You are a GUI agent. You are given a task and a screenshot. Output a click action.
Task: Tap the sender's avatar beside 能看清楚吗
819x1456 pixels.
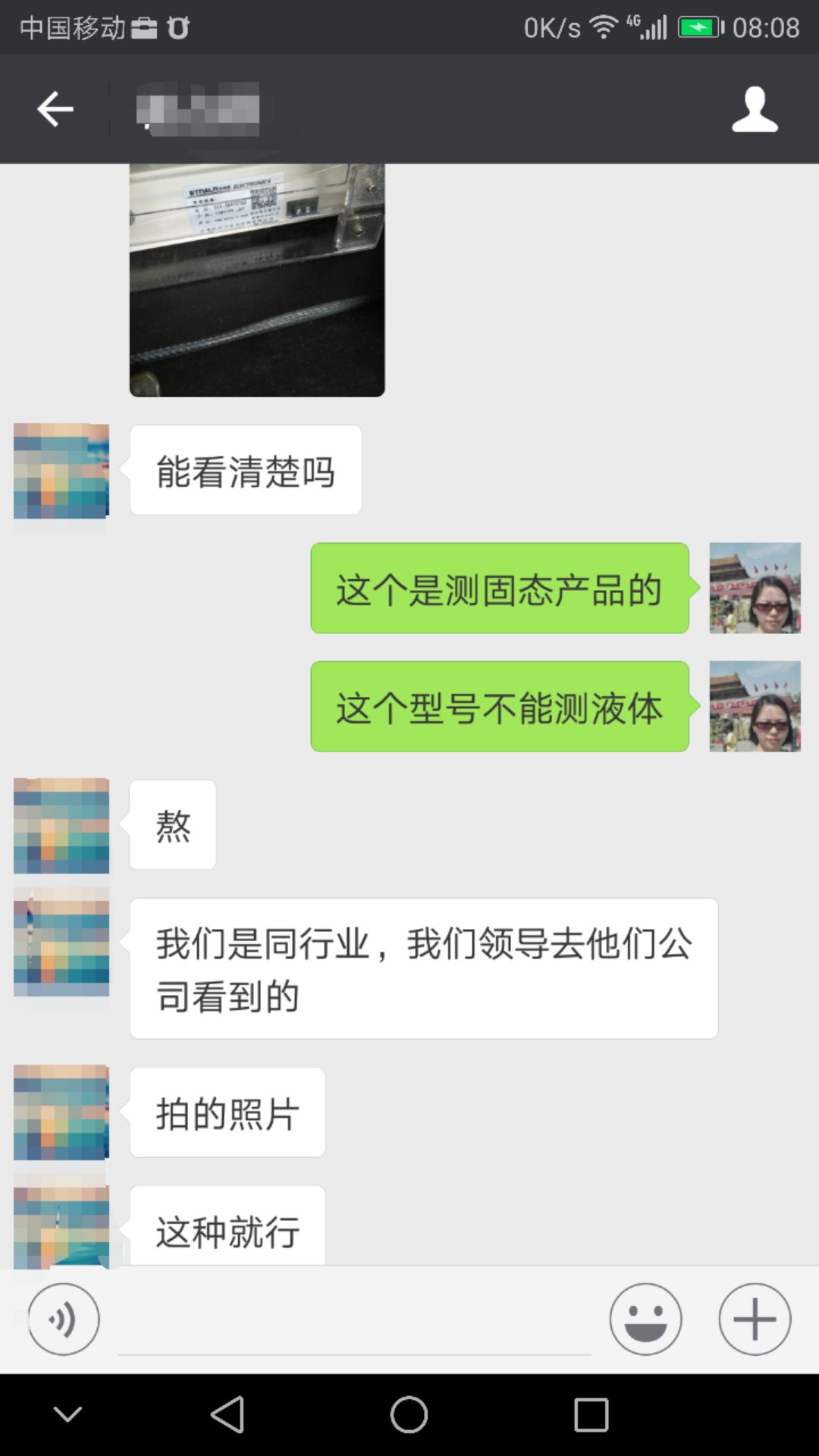(x=61, y=470)
